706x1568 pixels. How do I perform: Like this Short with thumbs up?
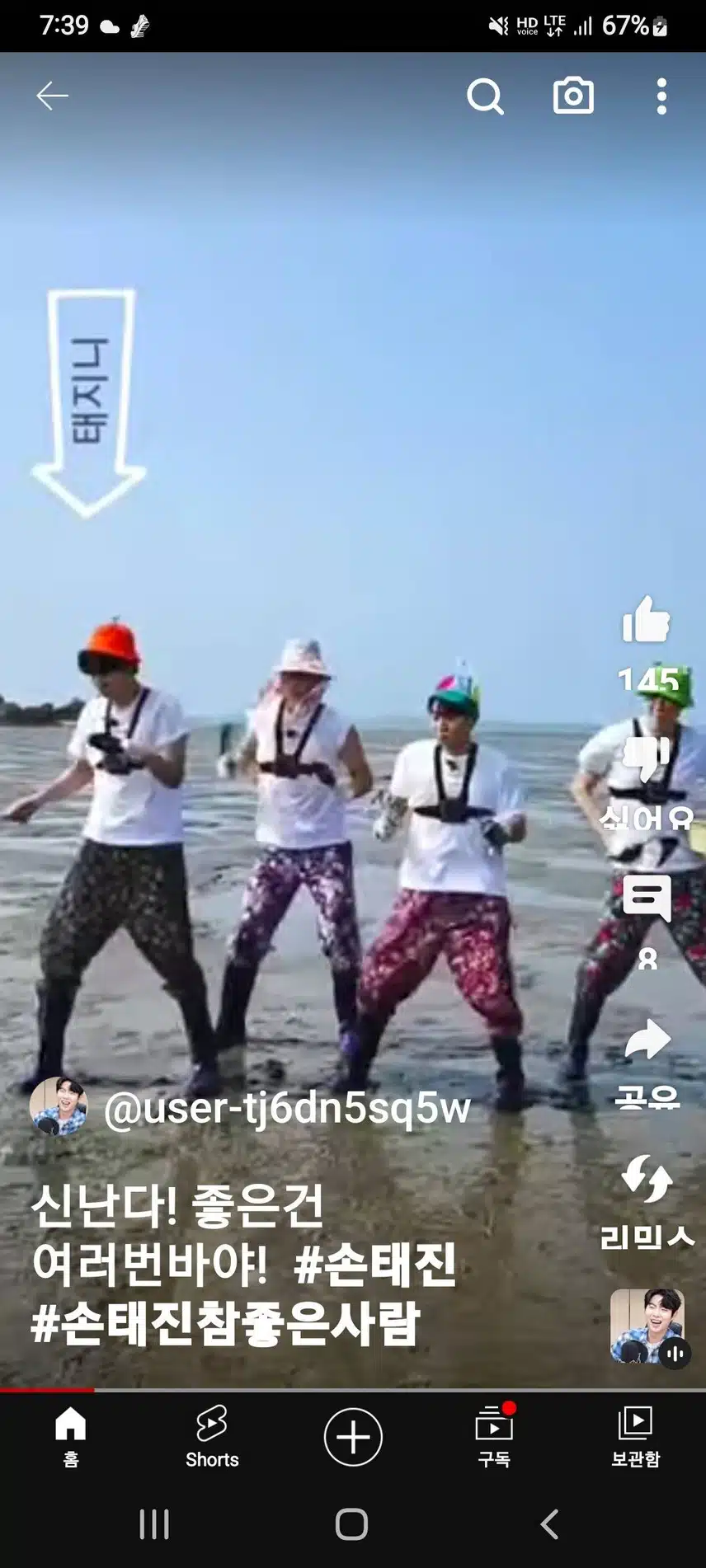(x=647, y=621)
